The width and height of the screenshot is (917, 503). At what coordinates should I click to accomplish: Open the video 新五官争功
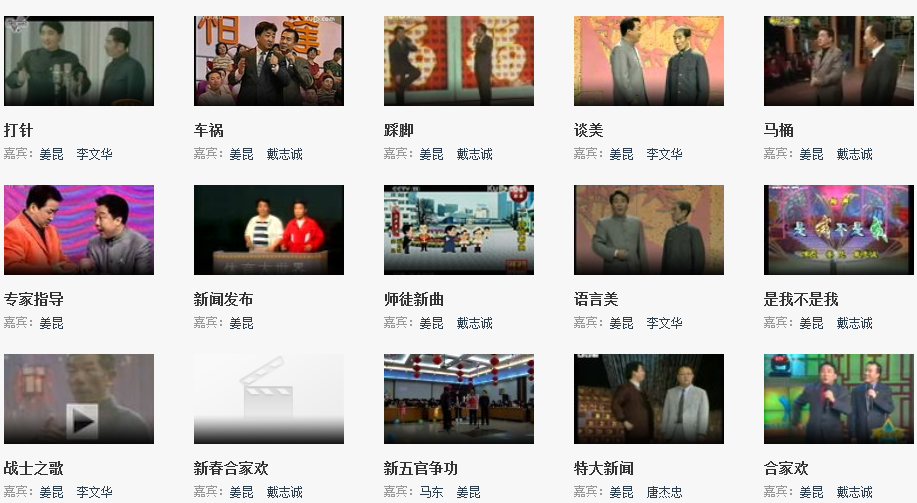(458, 399)
